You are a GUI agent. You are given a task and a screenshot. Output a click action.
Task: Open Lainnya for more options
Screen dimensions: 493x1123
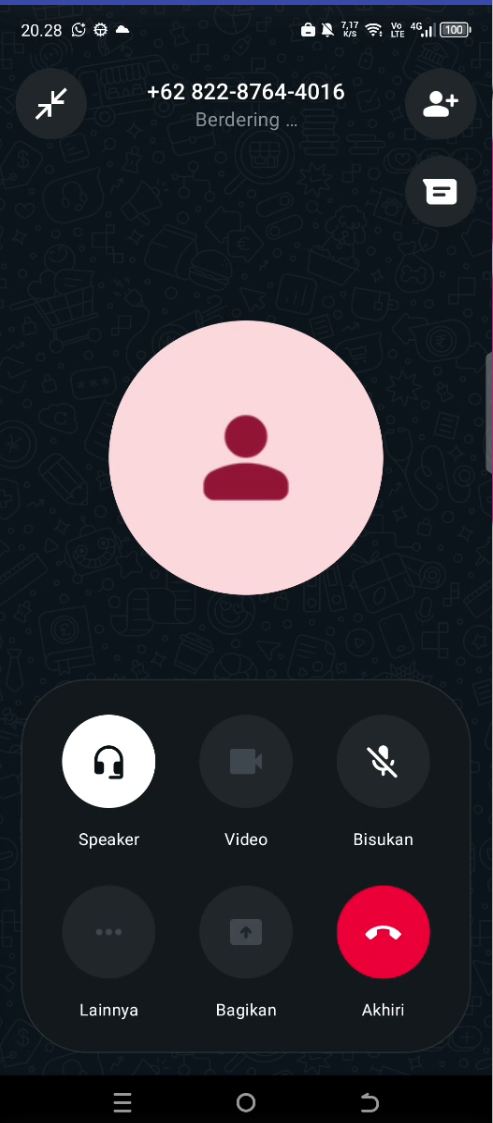pyautogui.click(x=109, y=932)
